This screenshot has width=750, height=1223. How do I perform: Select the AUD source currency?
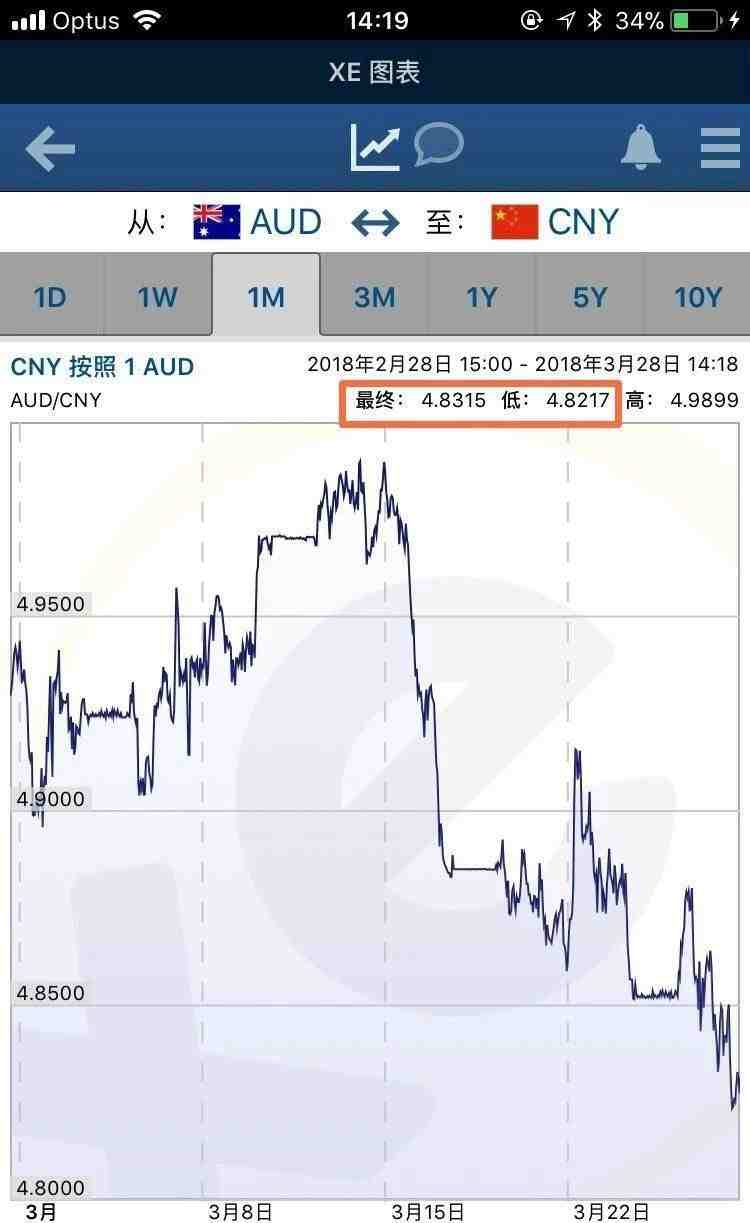257,222
